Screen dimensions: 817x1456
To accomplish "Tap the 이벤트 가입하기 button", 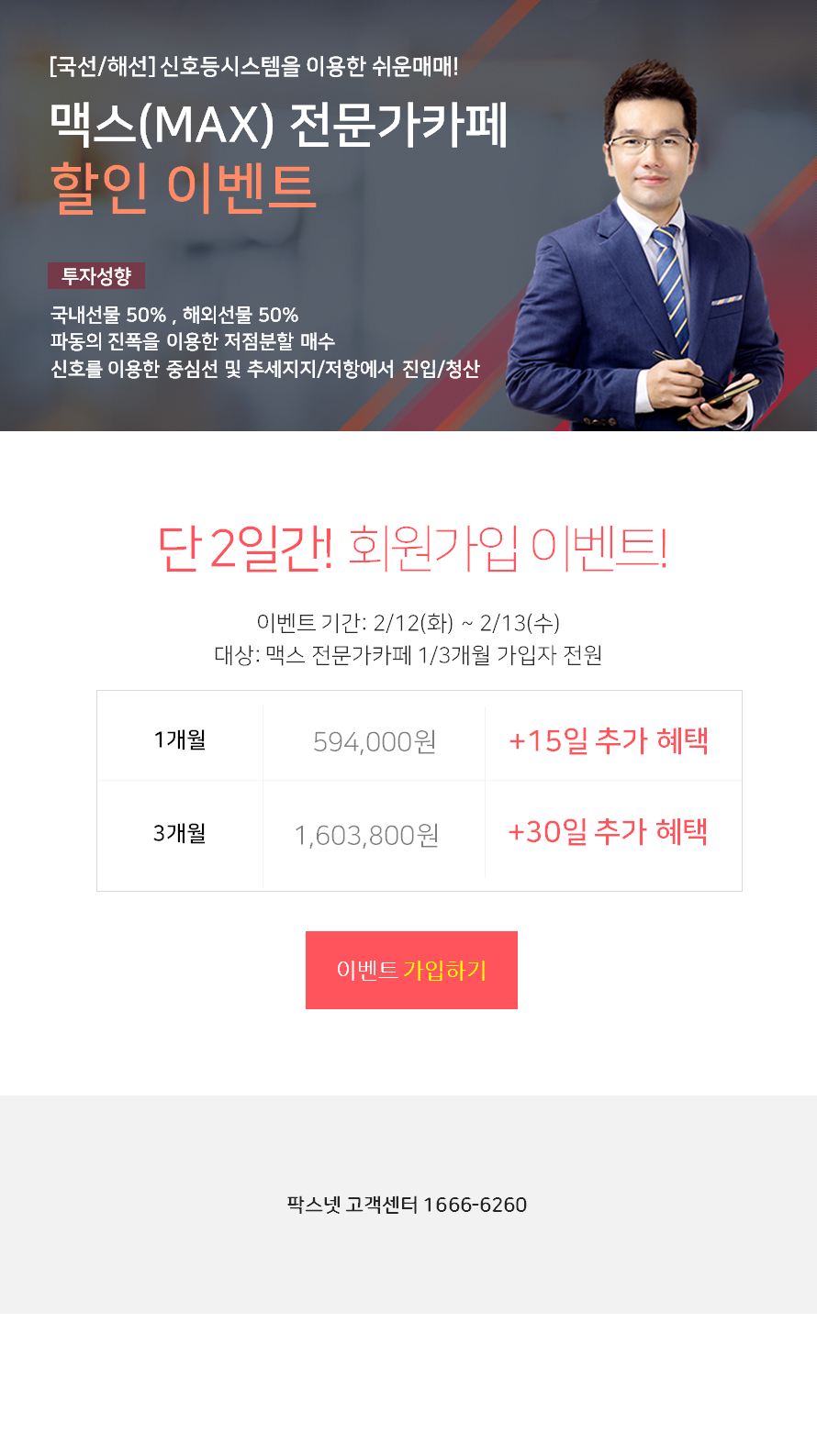I will point(411,970).
